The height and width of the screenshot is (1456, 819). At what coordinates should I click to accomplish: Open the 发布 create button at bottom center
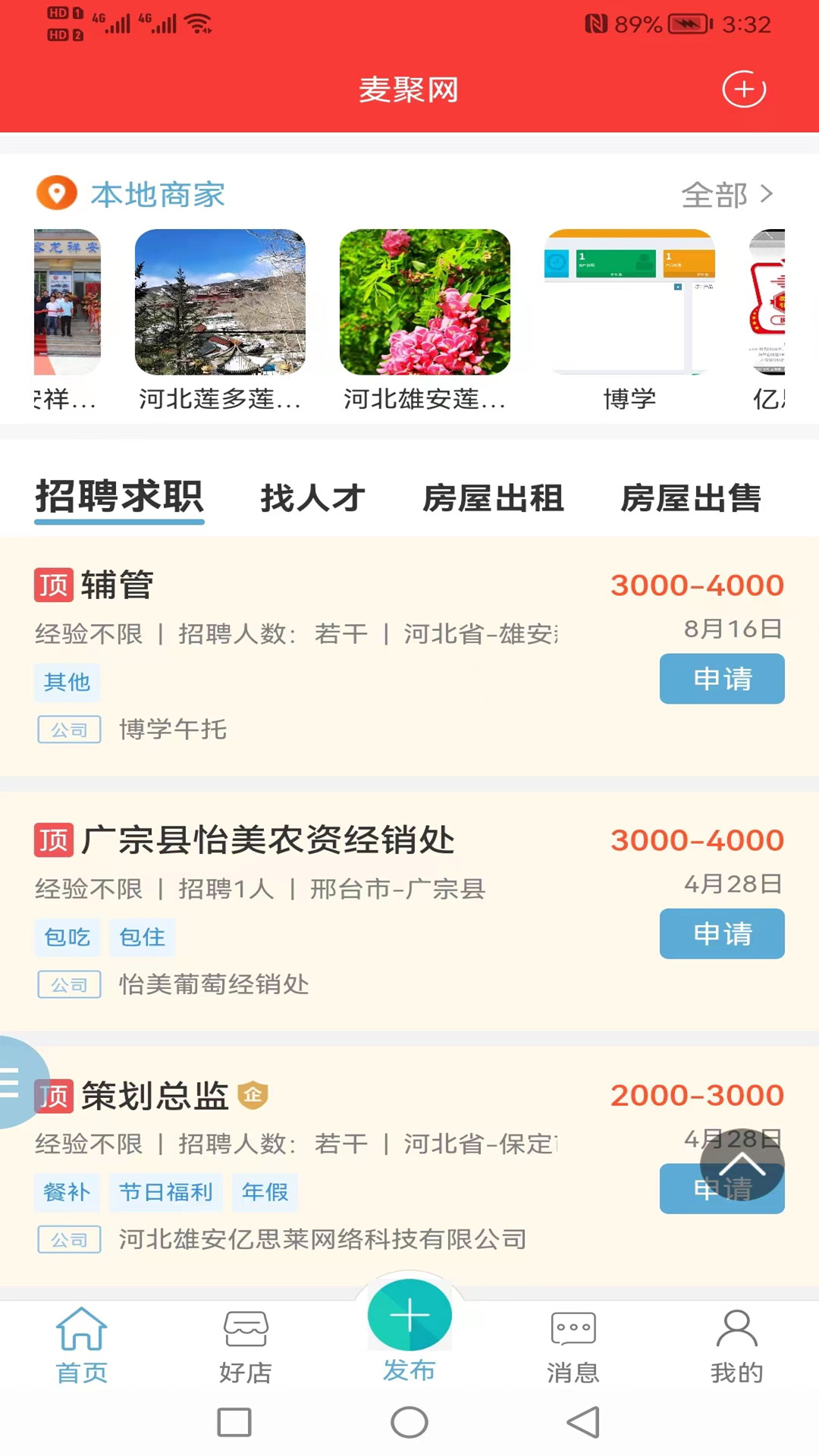pos(409,1316)
